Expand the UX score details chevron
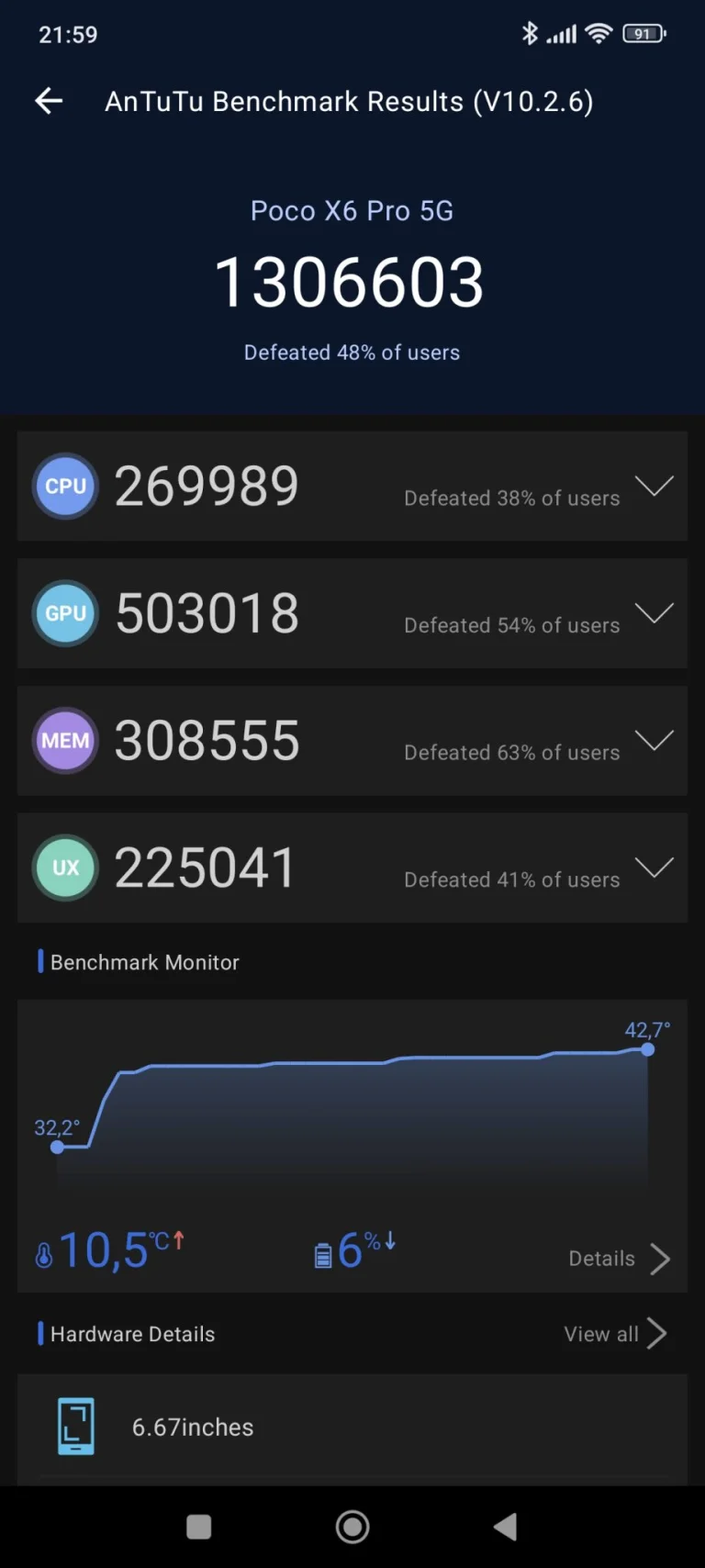This screenshot has height=1568, width=705. 655,867
